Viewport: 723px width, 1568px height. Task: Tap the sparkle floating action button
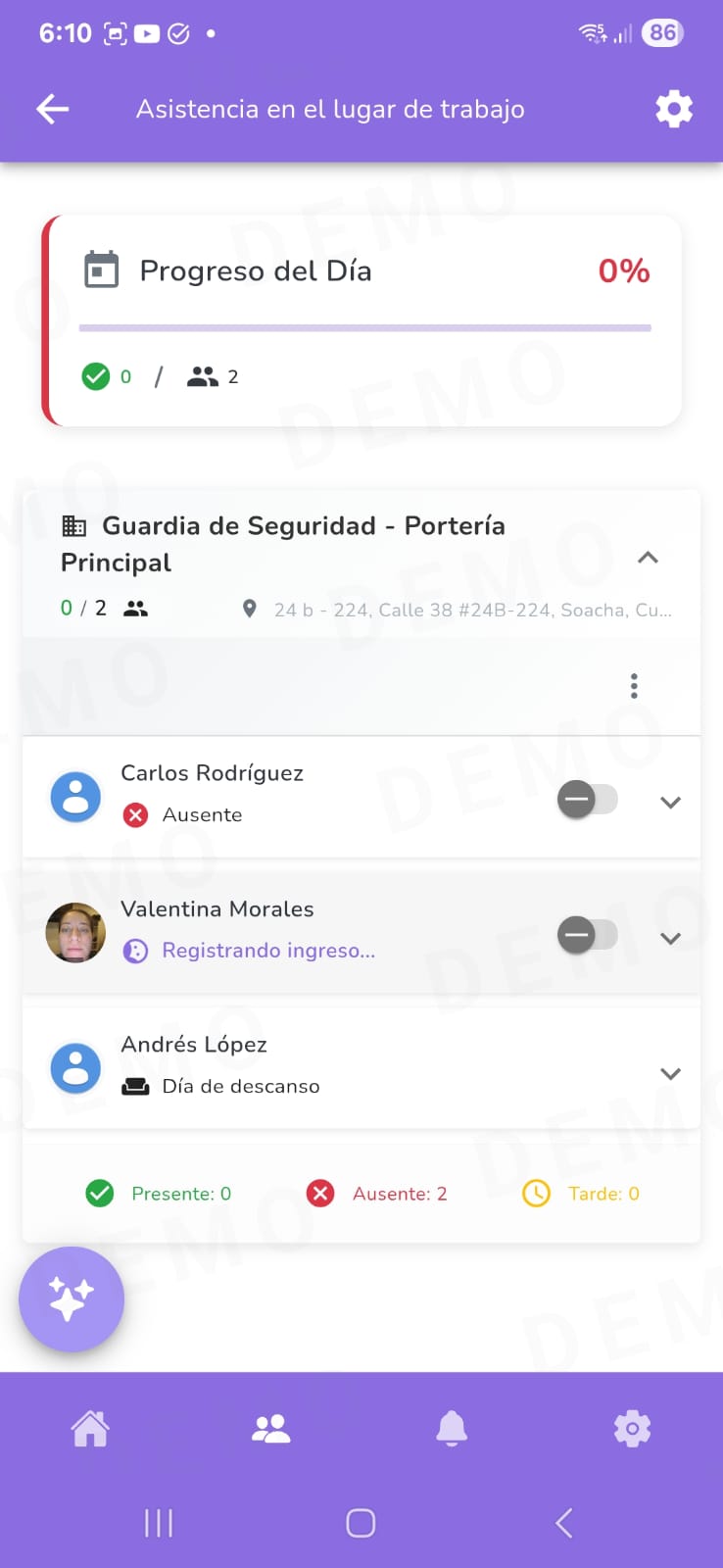(72, 1299)
